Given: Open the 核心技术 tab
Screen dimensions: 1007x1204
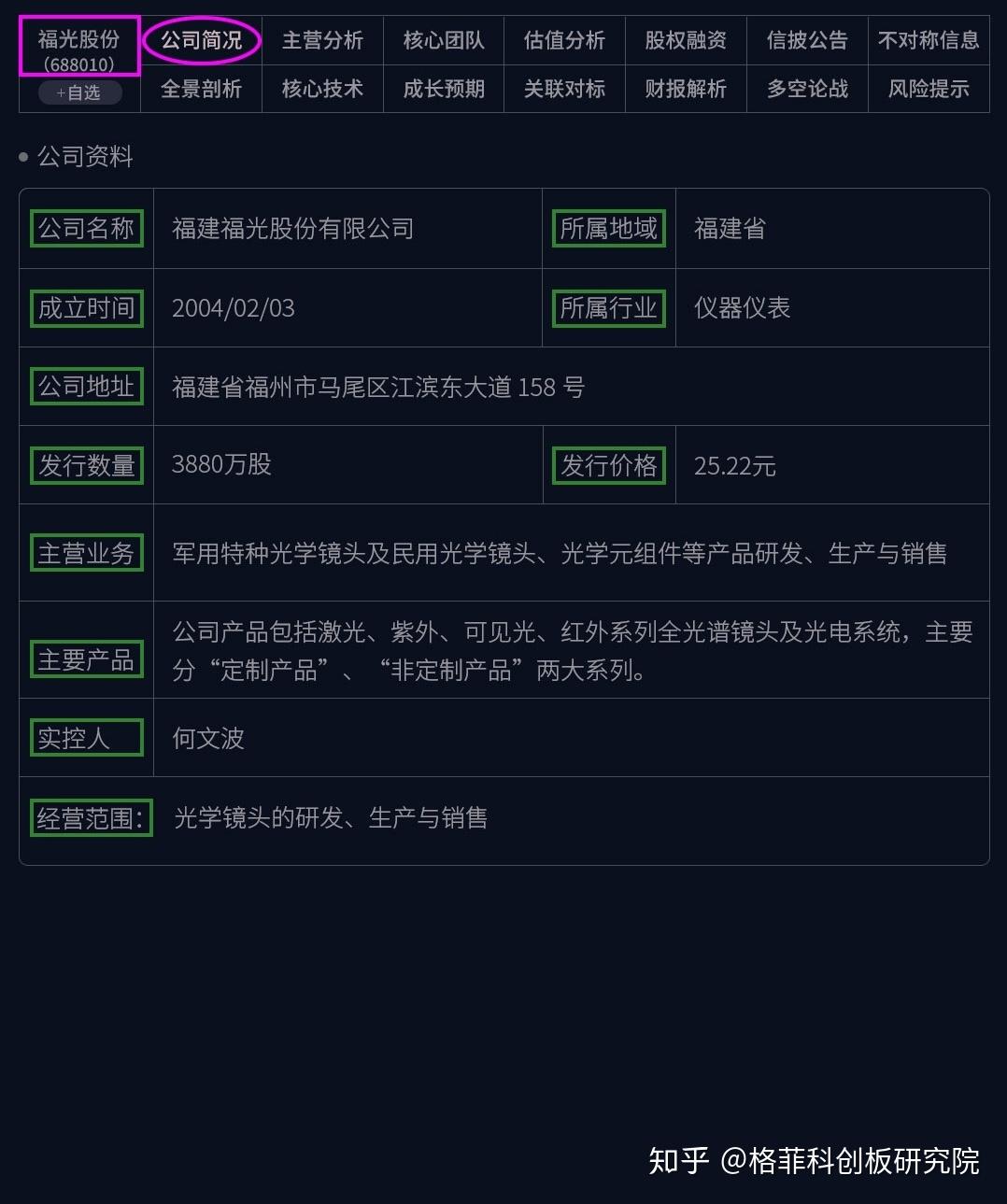Looking at the screenshot, I should point(322,89).
